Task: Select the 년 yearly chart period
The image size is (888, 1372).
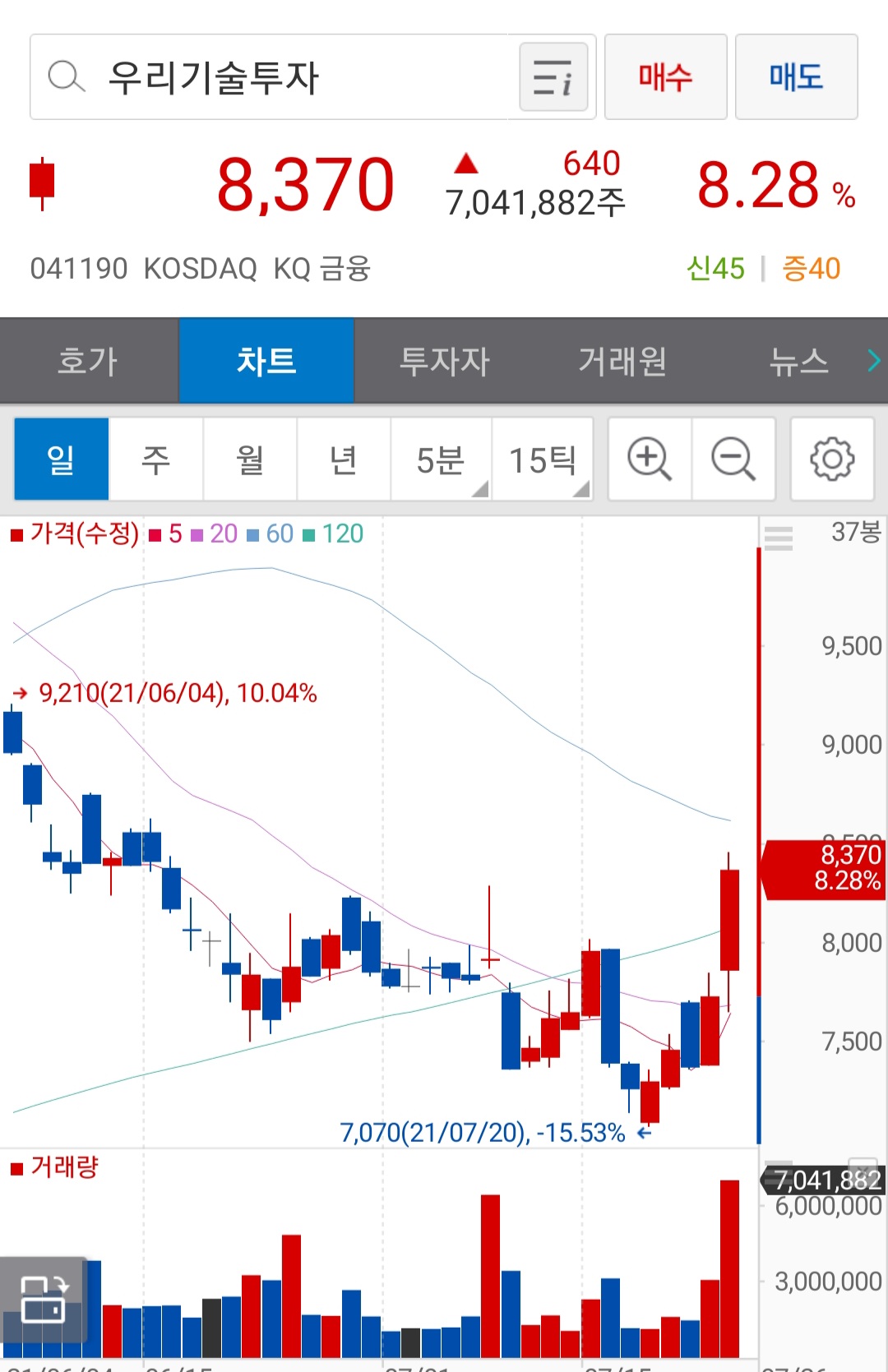Action: [x=344, y=459]
